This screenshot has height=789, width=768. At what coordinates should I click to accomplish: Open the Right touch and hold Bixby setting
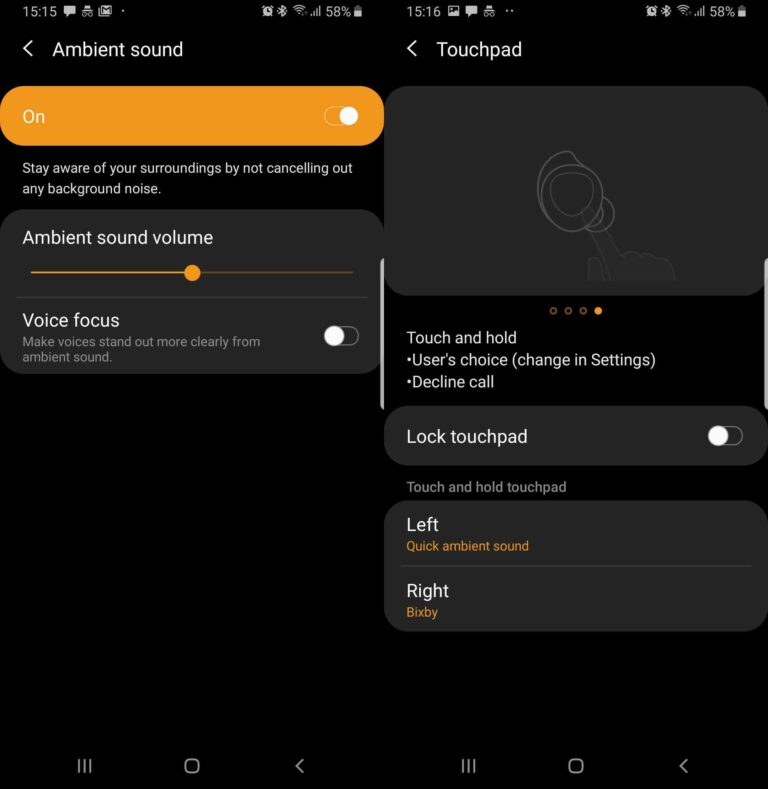point(575,600)
